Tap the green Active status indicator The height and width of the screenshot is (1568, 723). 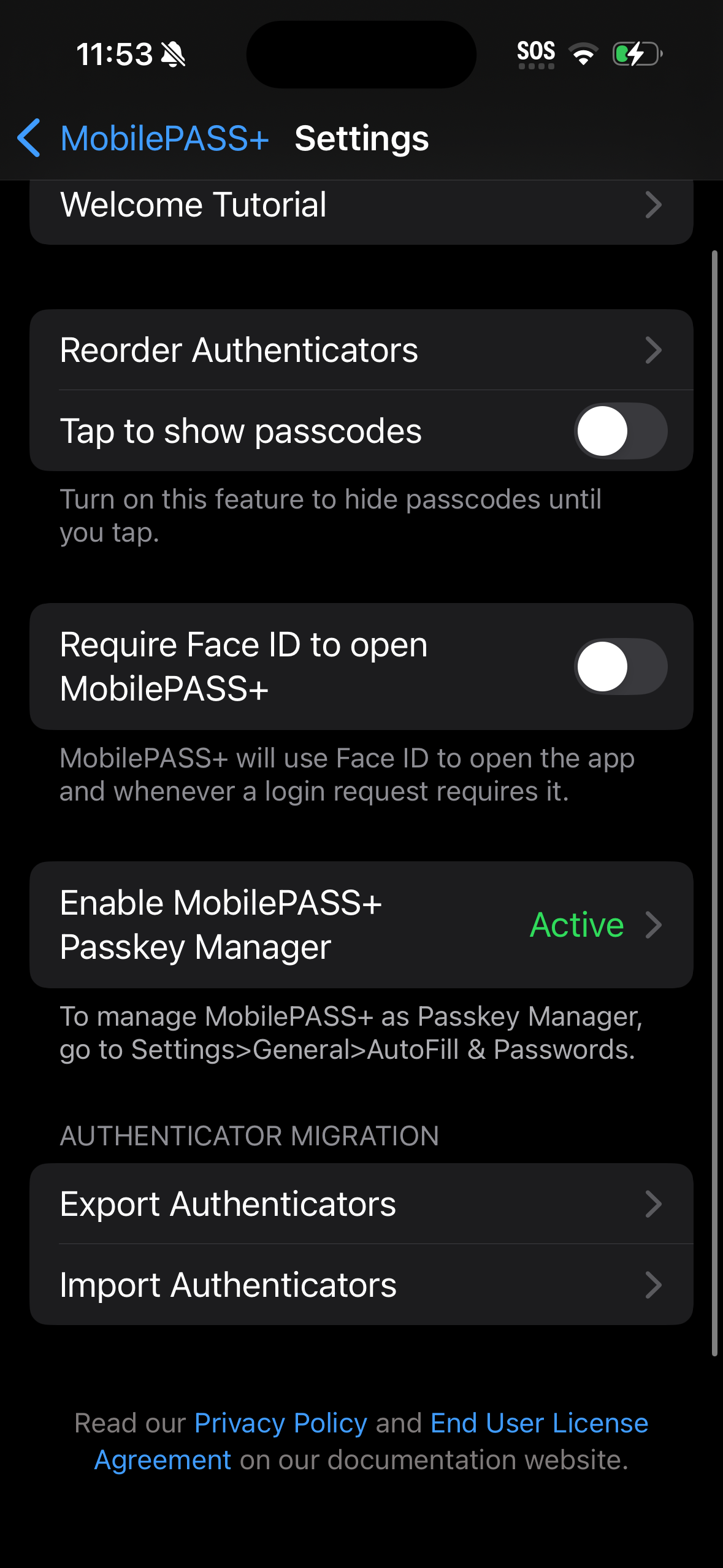tap(576, 924)
